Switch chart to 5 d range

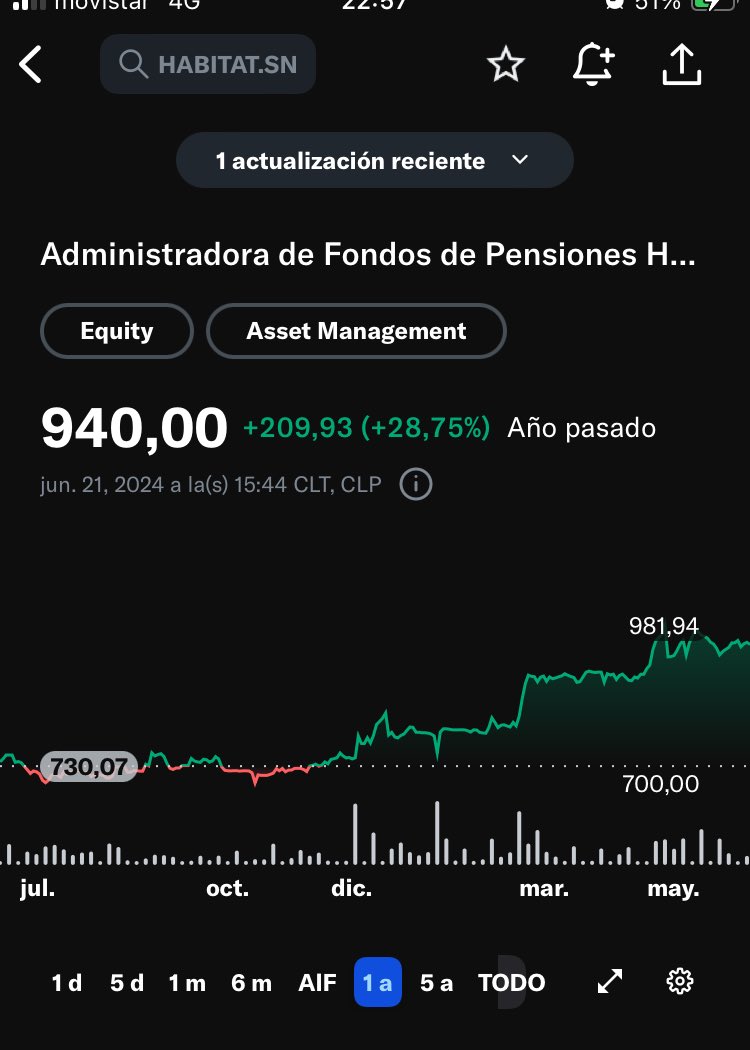coord(127,983)
